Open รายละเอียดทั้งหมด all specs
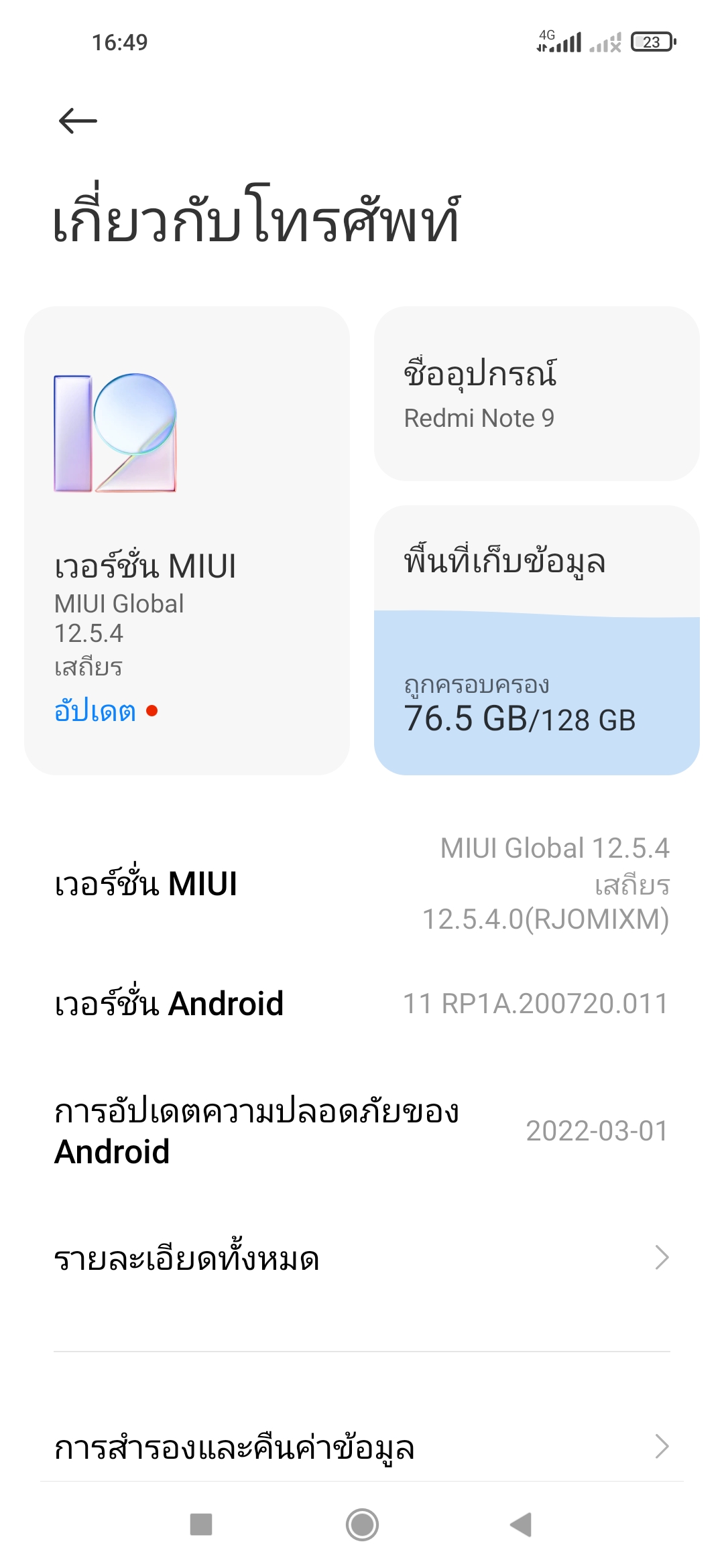The width and height of the screenshot is (724, 1568). click(362, 1258)
